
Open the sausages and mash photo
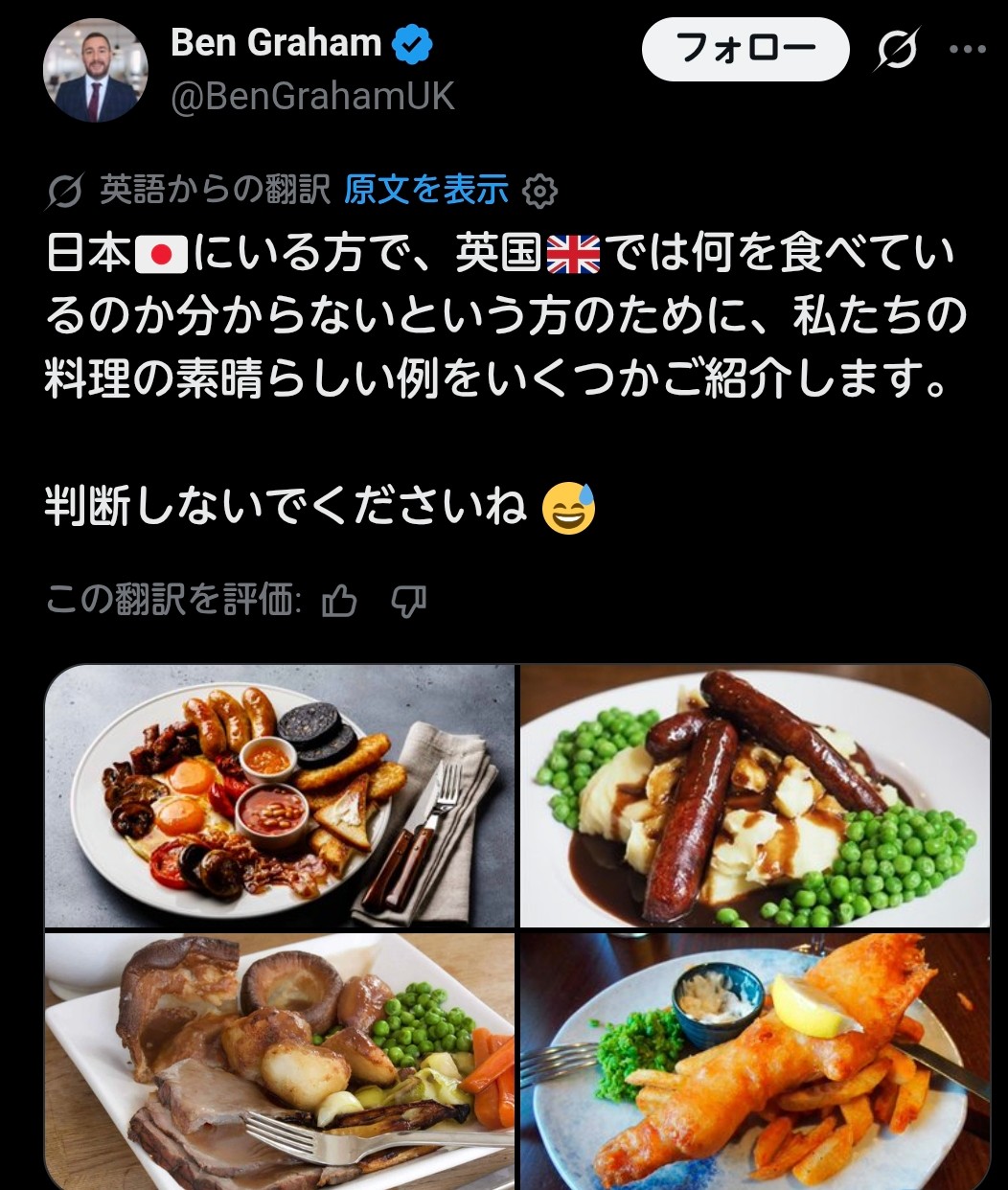pyautogui.click(x=755, y=796)
